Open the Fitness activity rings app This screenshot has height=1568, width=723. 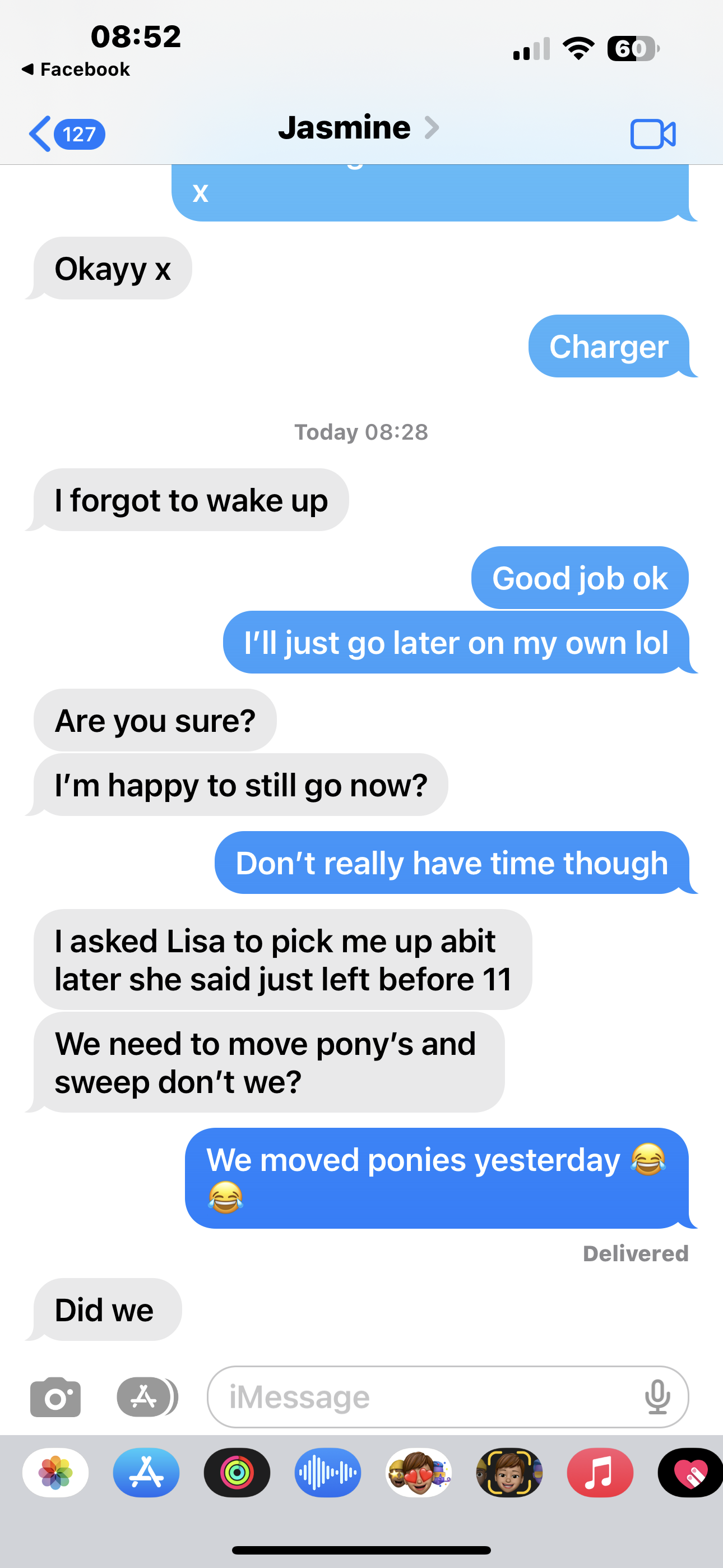237,1473
